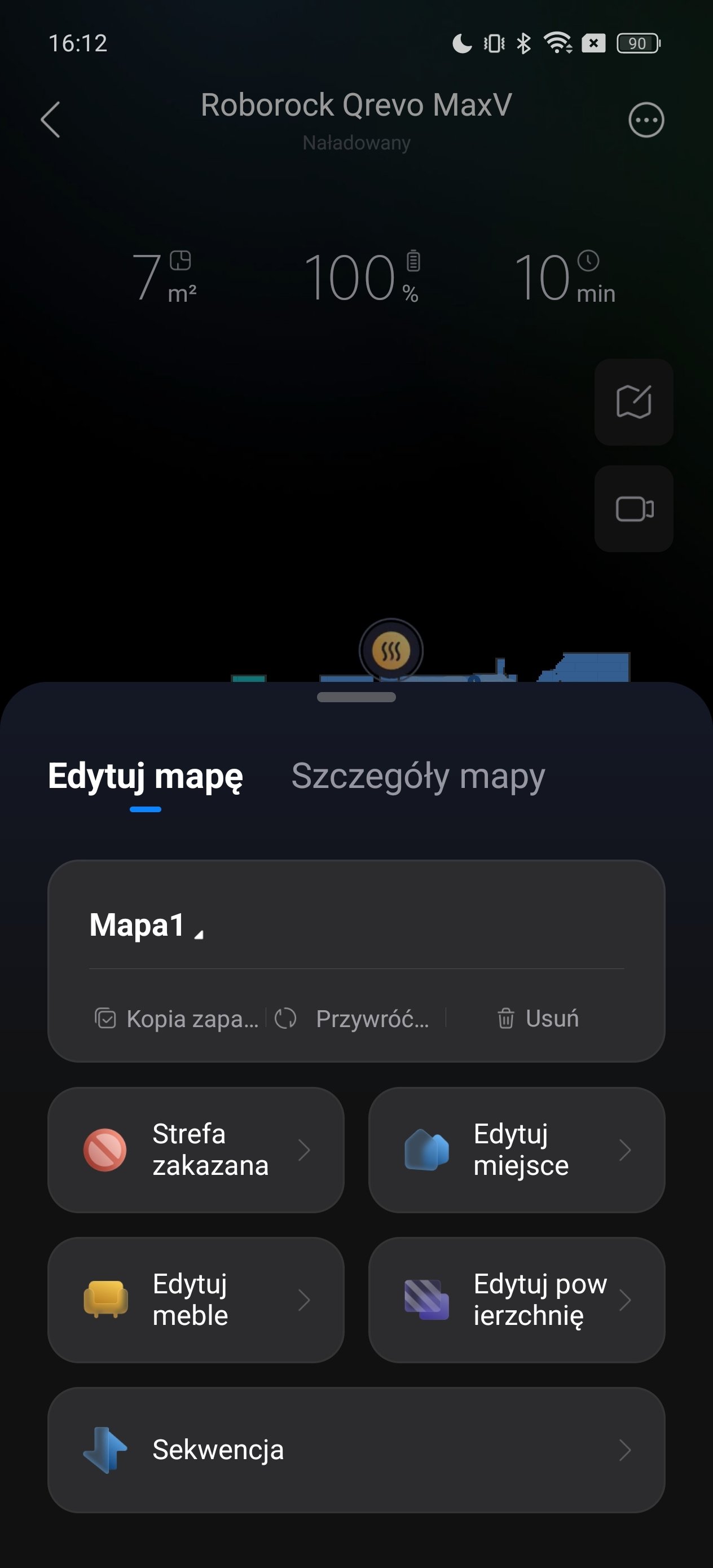Expand the Mapa1 map selector
This screenshot has height=1568, width=713.
(x=146, y=925)
